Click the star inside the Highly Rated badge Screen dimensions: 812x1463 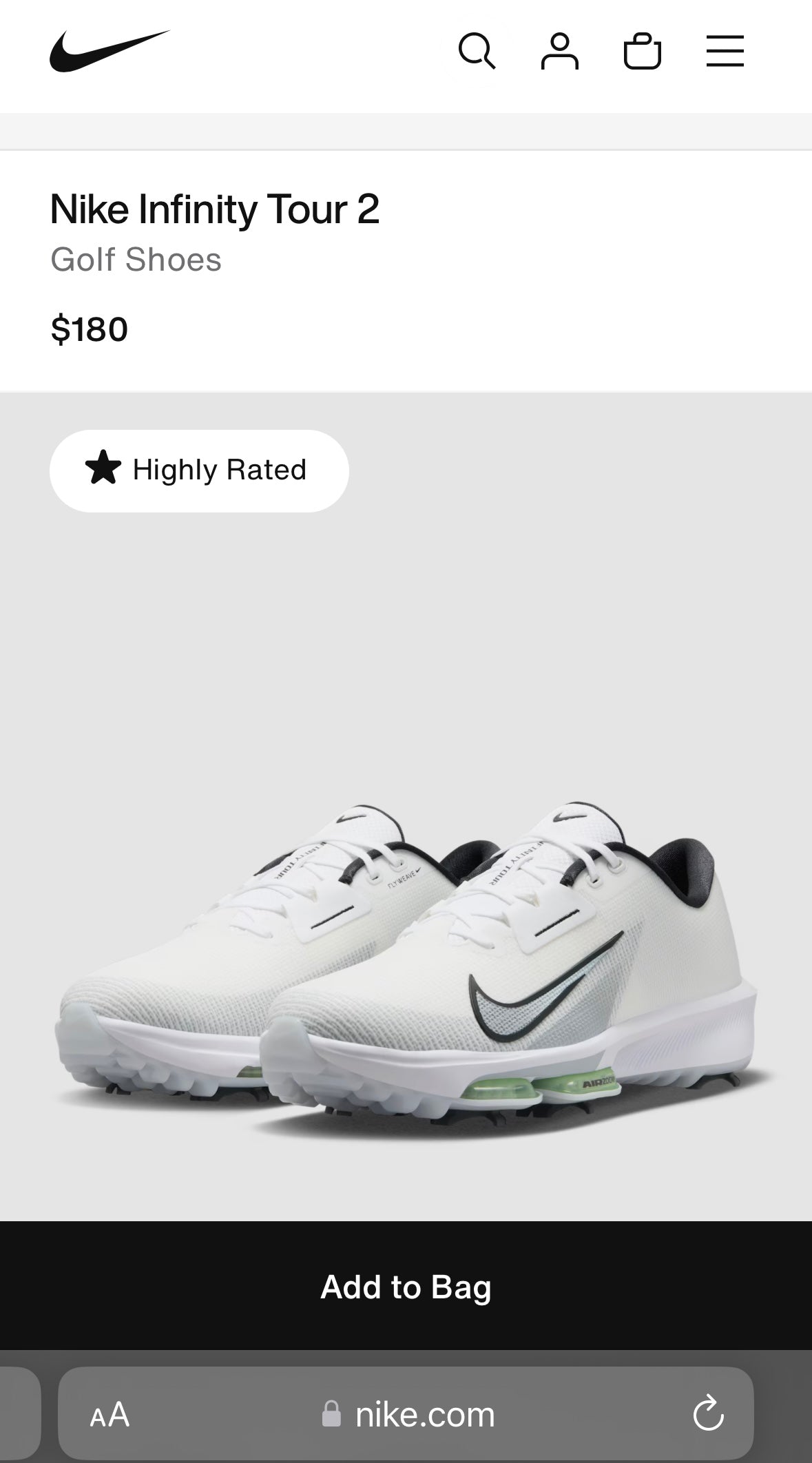103,470
